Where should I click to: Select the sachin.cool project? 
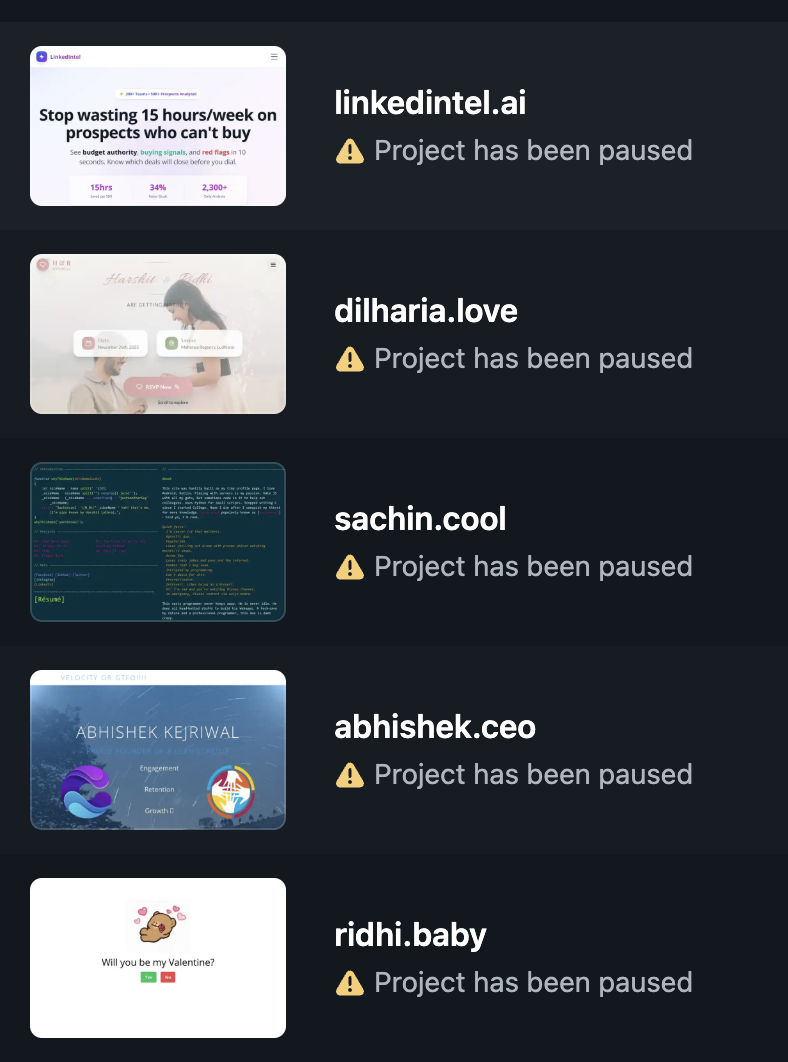pos(420,519)
